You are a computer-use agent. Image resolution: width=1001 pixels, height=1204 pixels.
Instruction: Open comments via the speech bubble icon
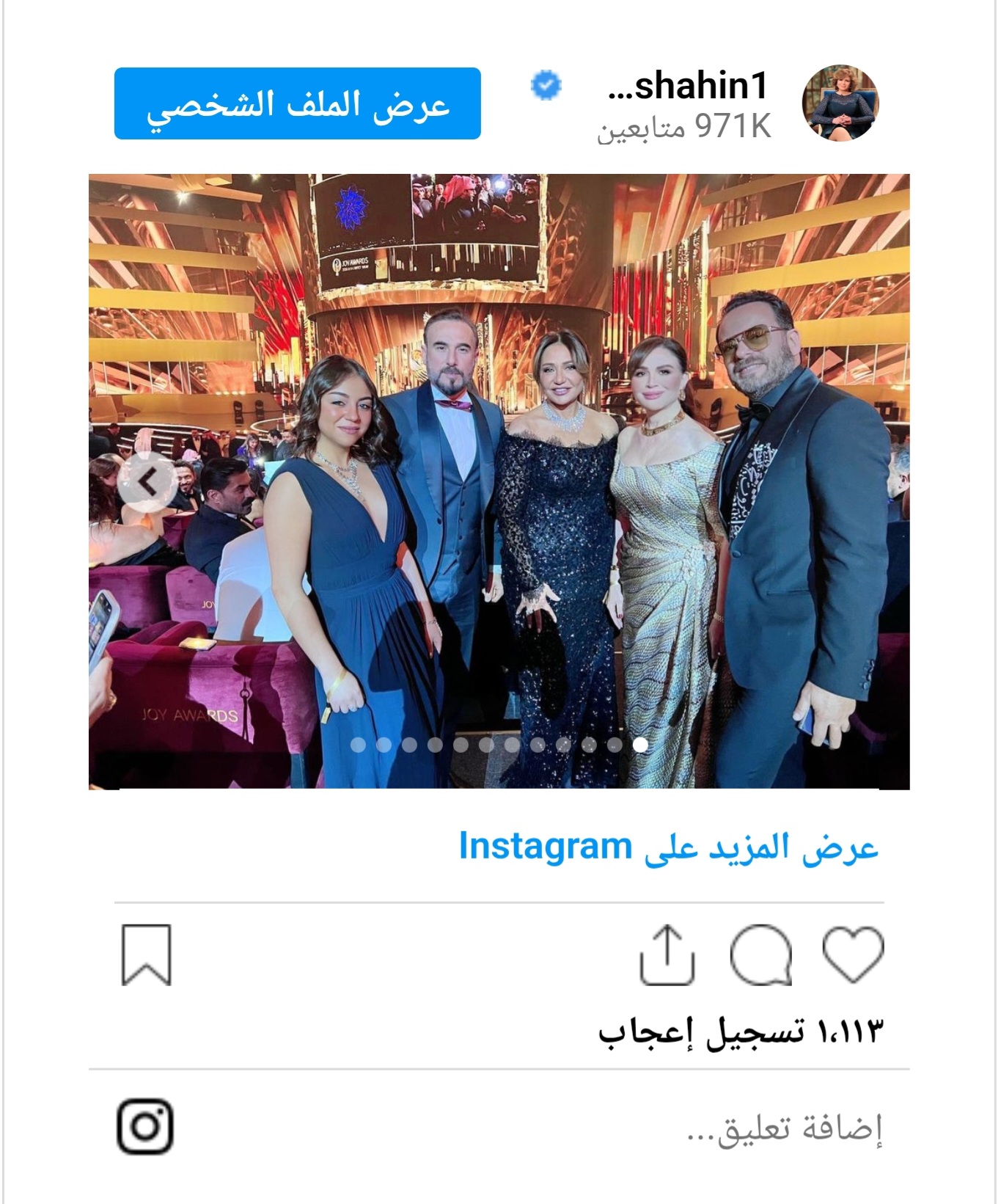point(761,954)
